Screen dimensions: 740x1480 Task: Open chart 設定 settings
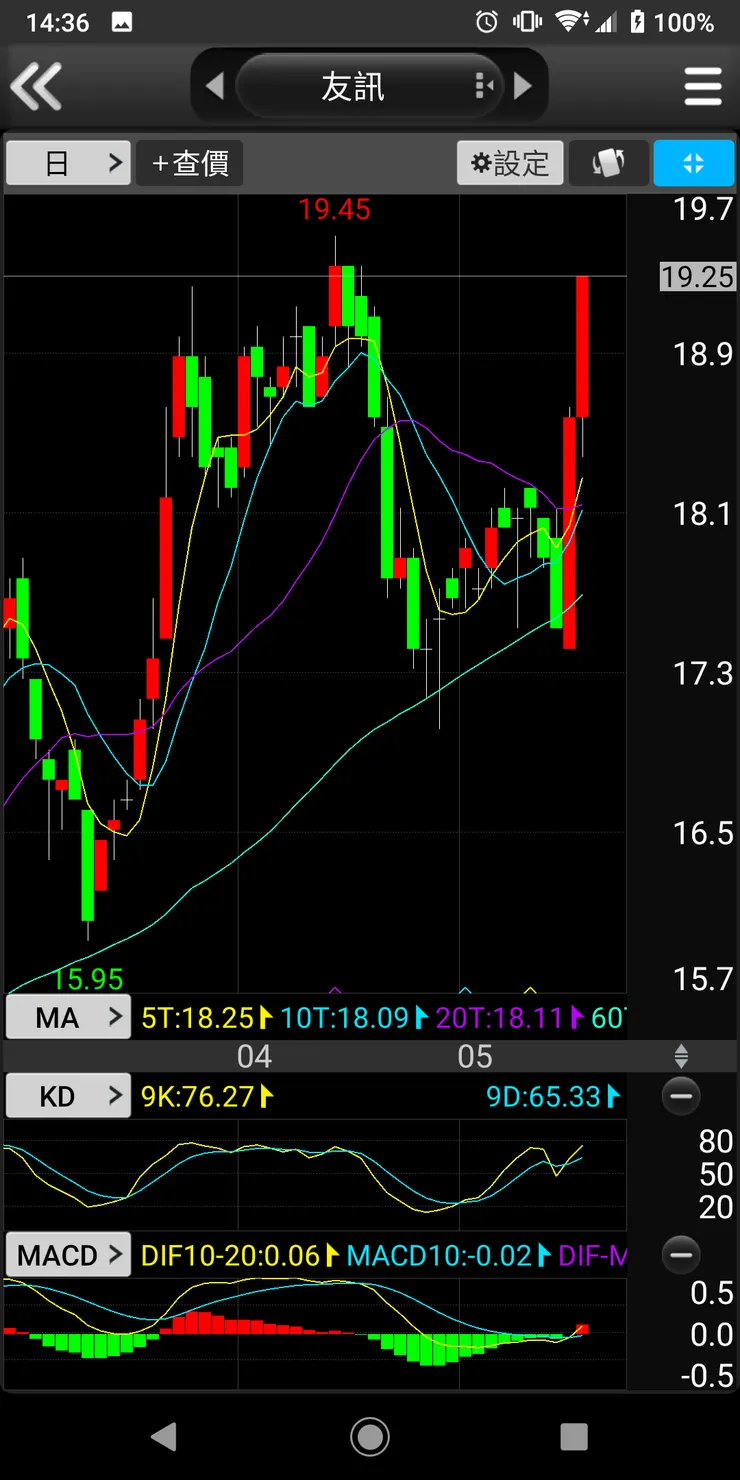(510, 163)
